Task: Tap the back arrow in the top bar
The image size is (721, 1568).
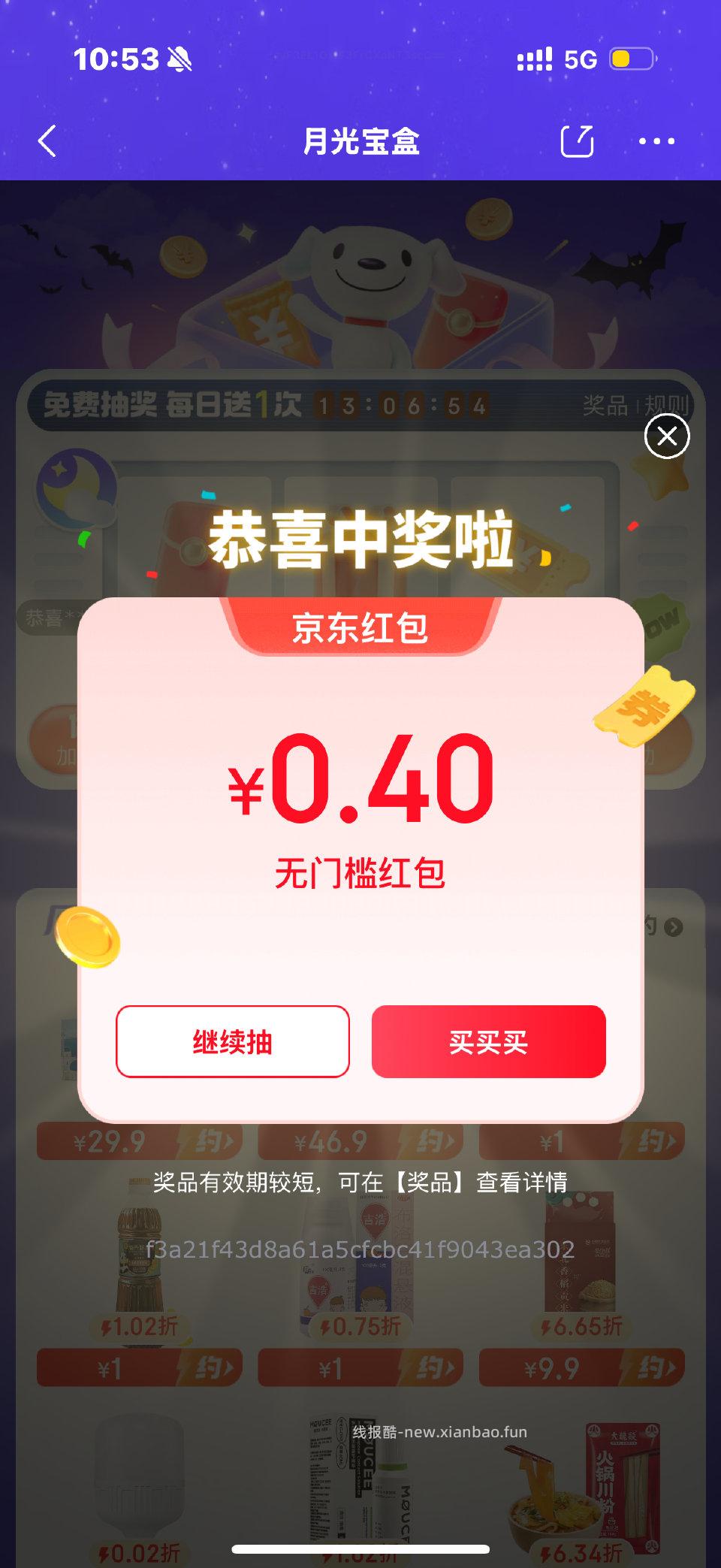Action: [47, 141]
